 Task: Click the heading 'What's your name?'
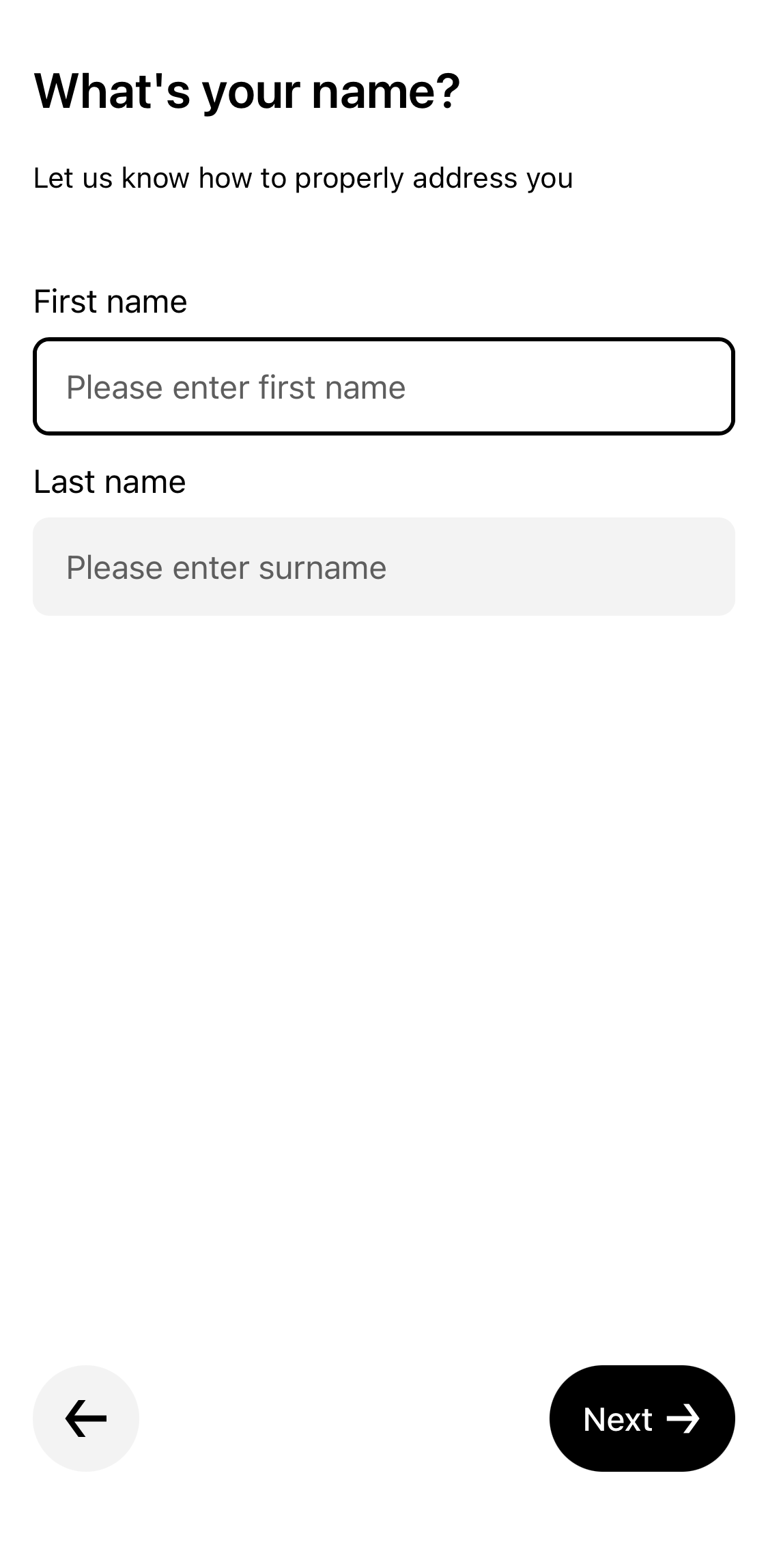pos(247,91)
